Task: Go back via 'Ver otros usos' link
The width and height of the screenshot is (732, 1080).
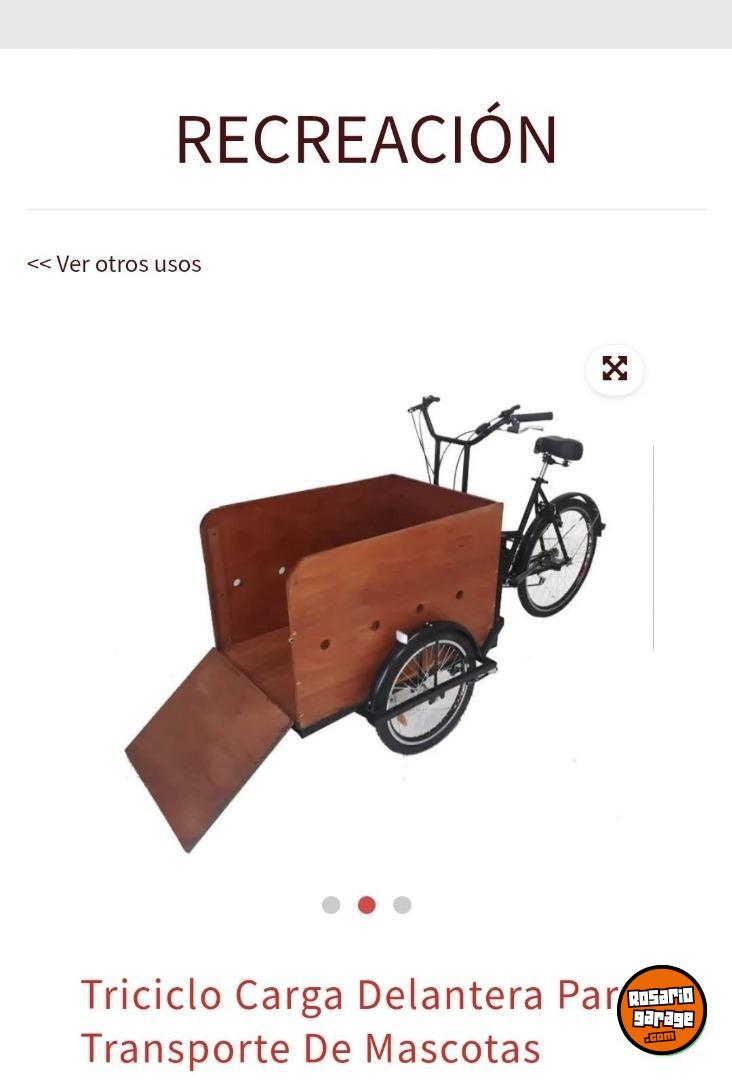Action: [114, 264]
